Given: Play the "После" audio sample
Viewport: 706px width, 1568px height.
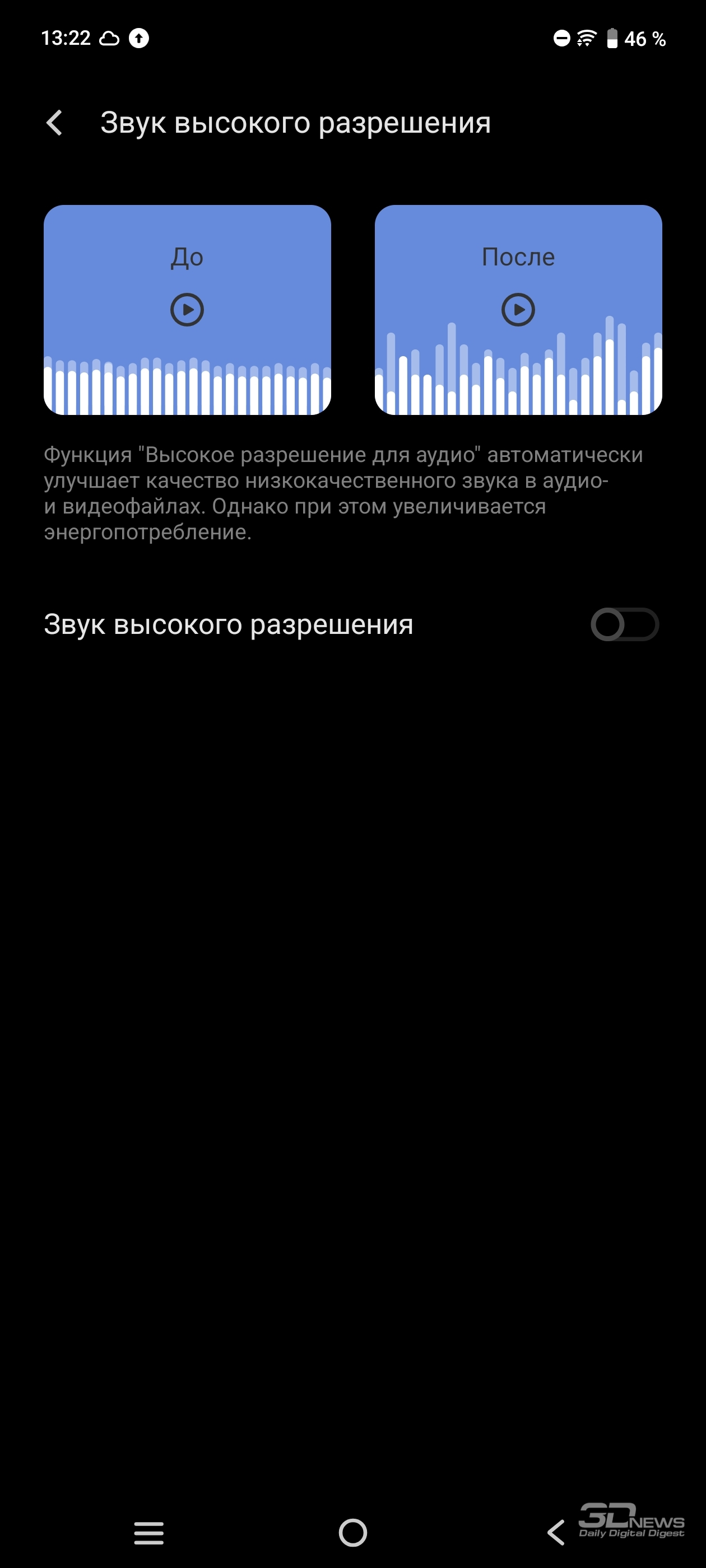Looking at the screenshot, I should [x=518, y=310].
